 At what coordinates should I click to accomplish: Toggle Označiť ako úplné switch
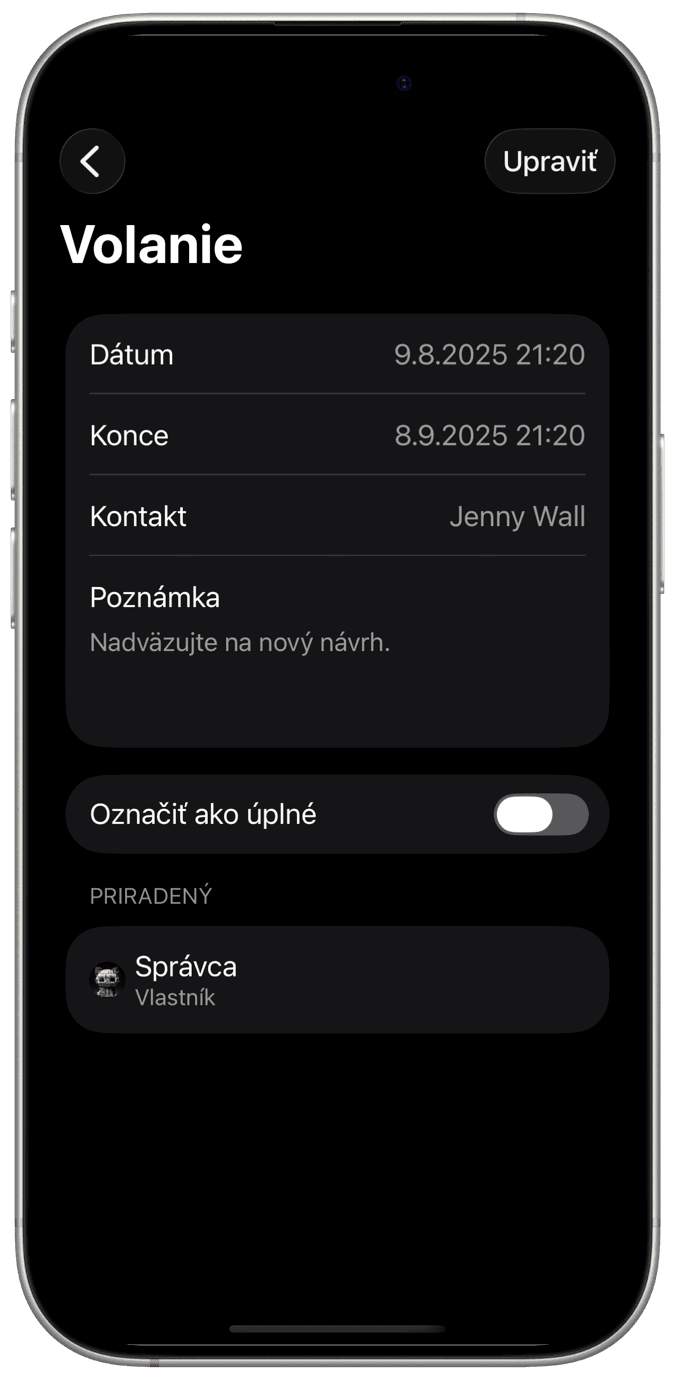click(540, 815)
